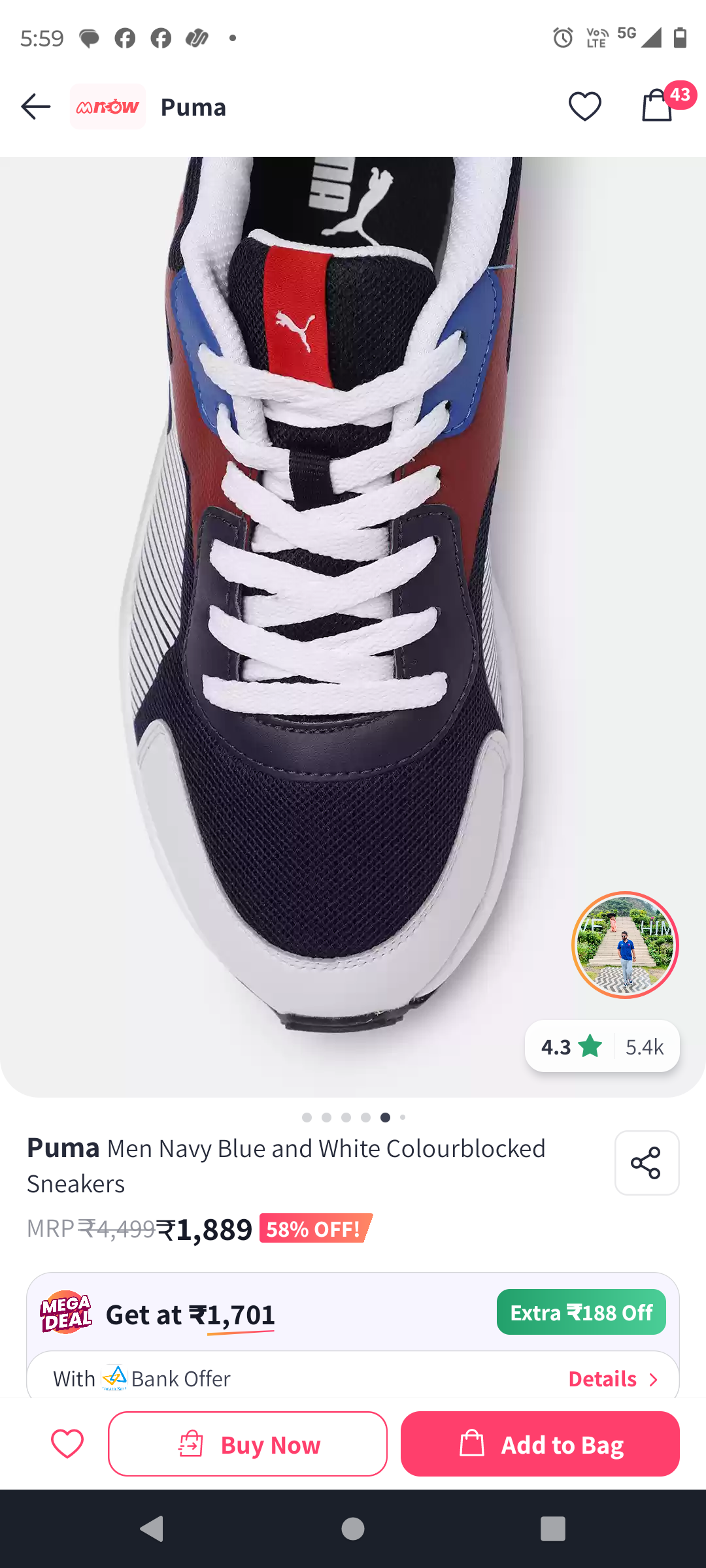Tap the Extra ₹188 Off badge
The image size is (706, 1568).
point(581,1312)
